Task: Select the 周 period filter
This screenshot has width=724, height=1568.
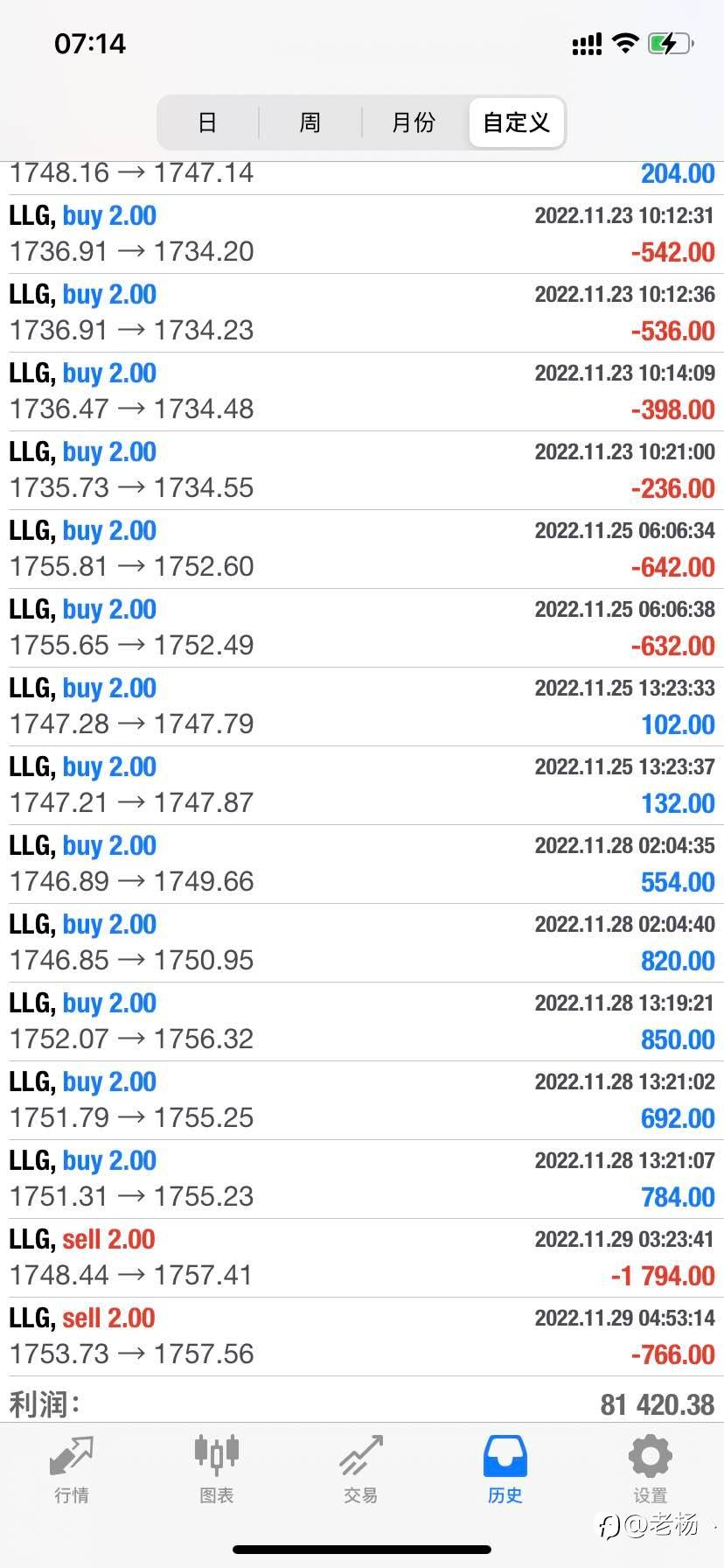Action: (310, 122)
